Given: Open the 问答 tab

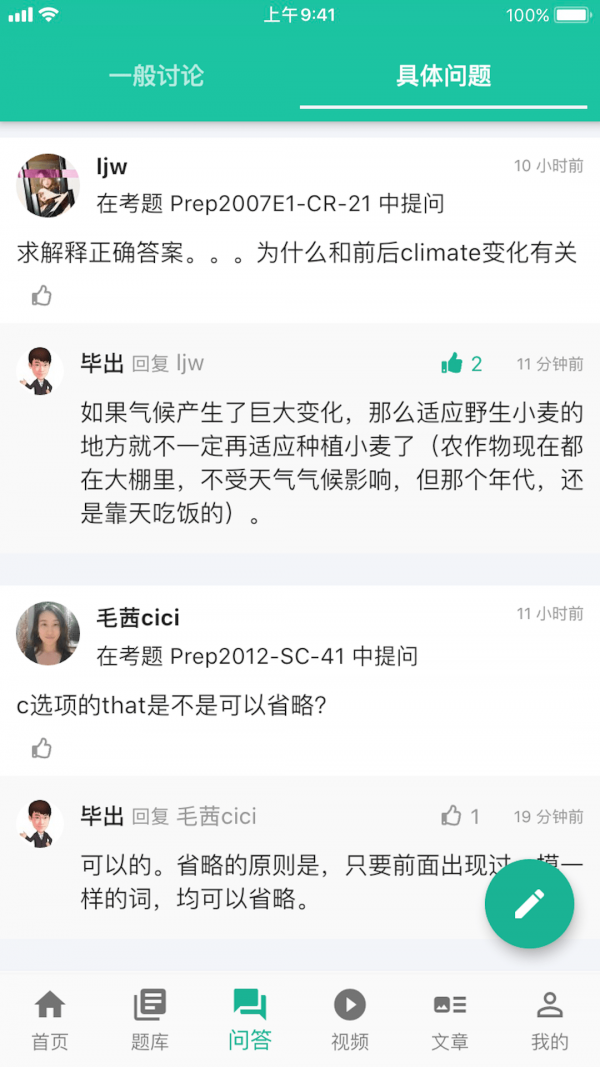Looking at the screenshot, I should coord(250,1019).
